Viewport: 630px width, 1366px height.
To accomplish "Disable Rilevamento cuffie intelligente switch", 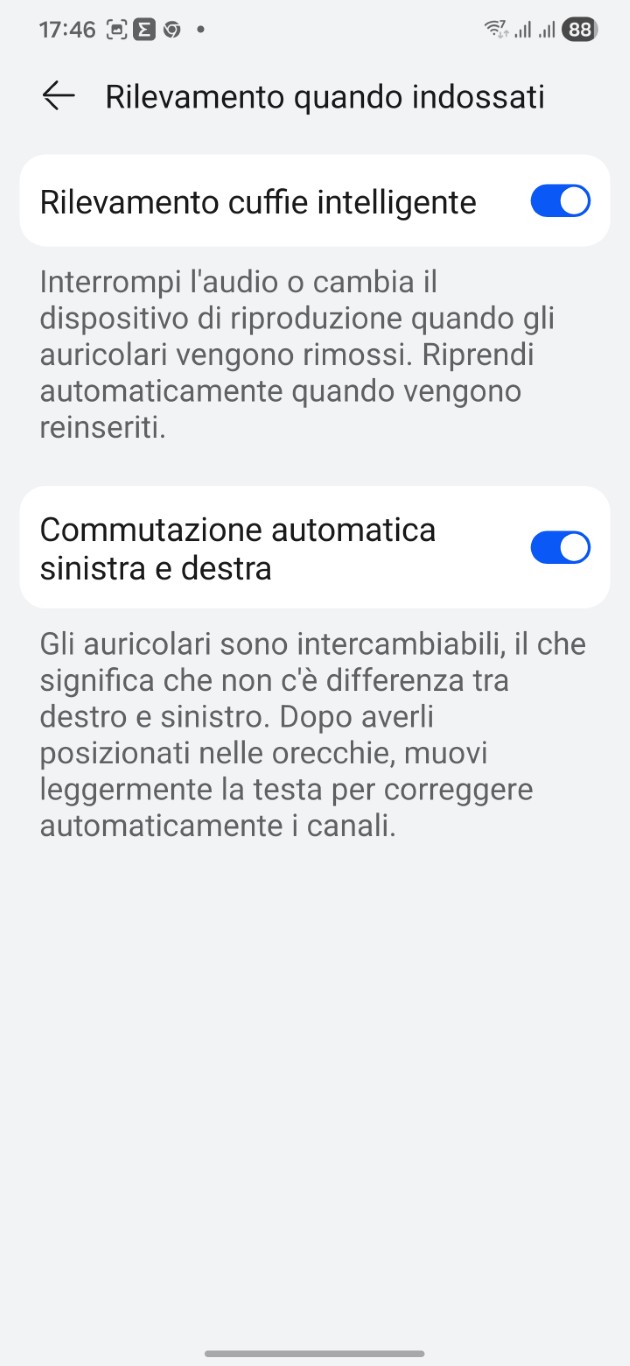I will click(x=560, y=201).
